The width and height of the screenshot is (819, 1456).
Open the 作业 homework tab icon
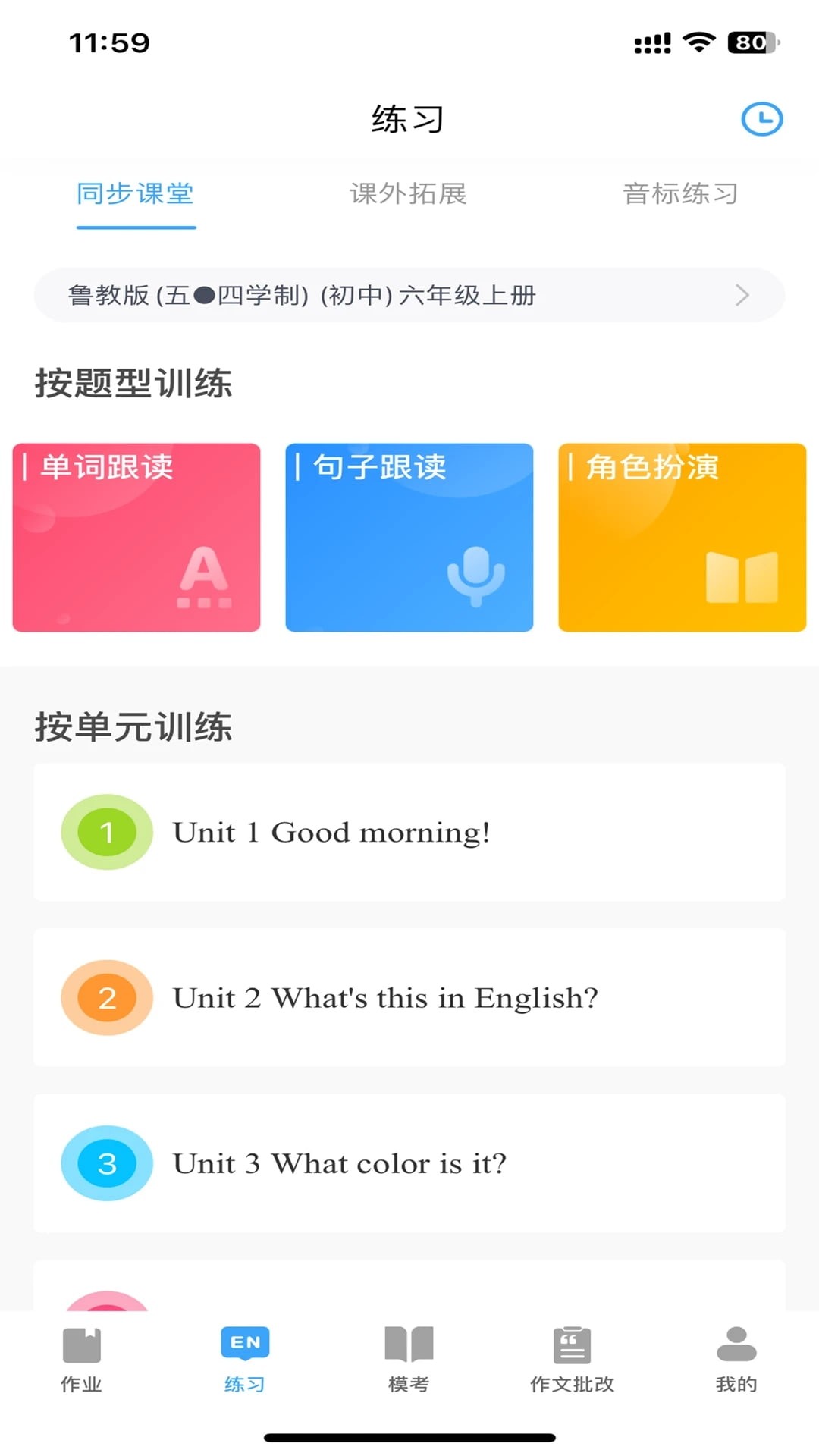coord(80,1357)
